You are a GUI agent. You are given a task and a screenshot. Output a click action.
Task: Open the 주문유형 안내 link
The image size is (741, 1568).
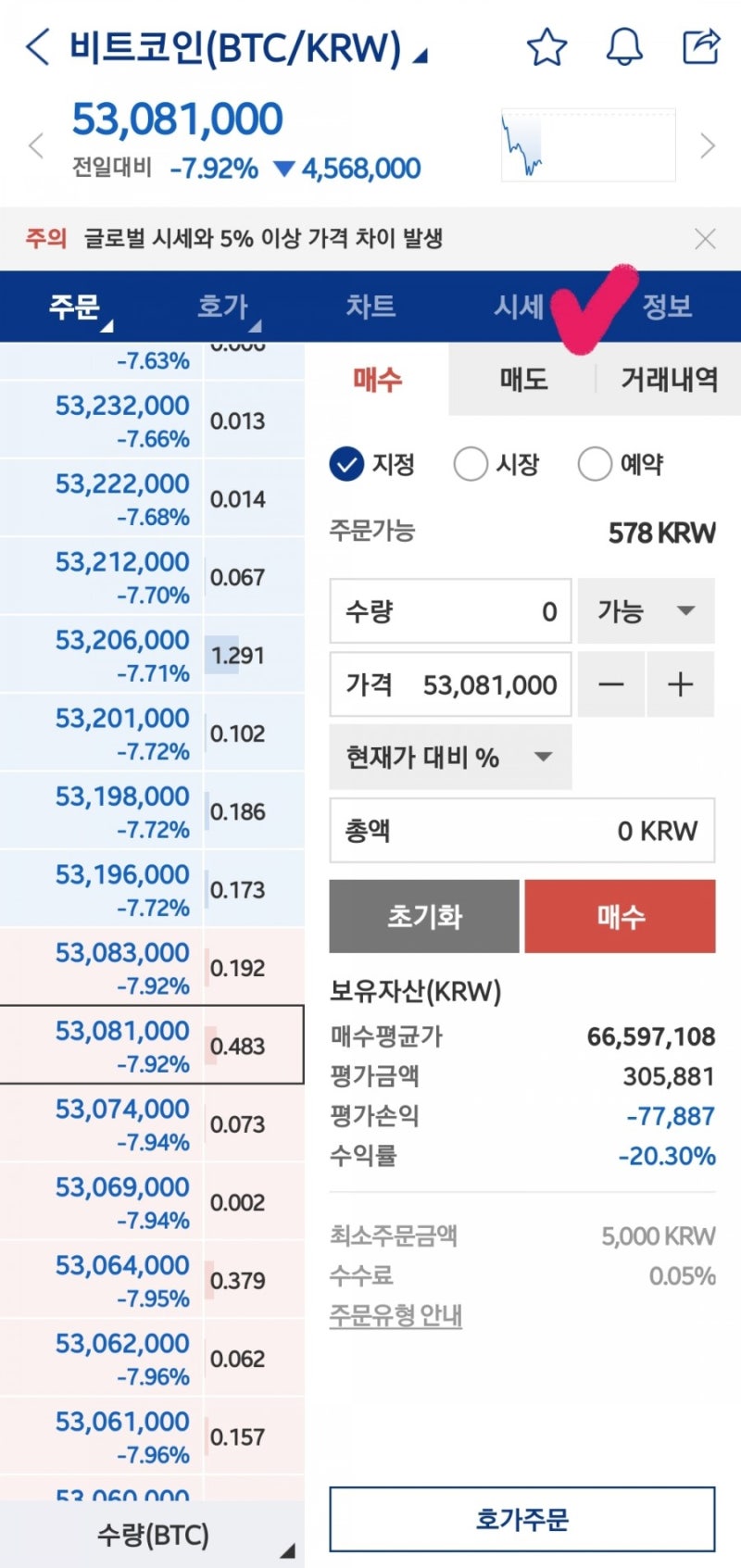(395, 1315)
